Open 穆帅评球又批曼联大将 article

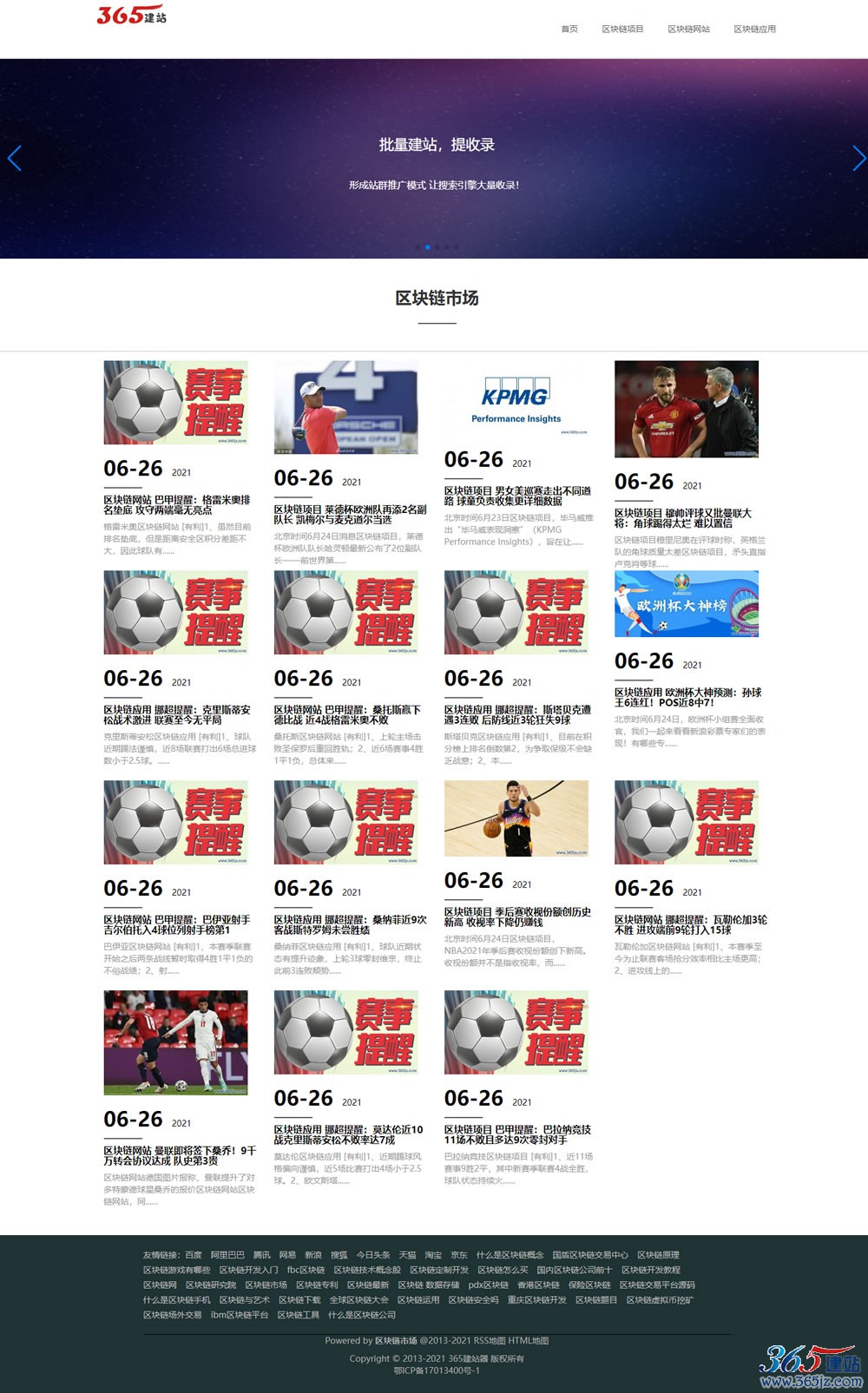coord(683,518)
